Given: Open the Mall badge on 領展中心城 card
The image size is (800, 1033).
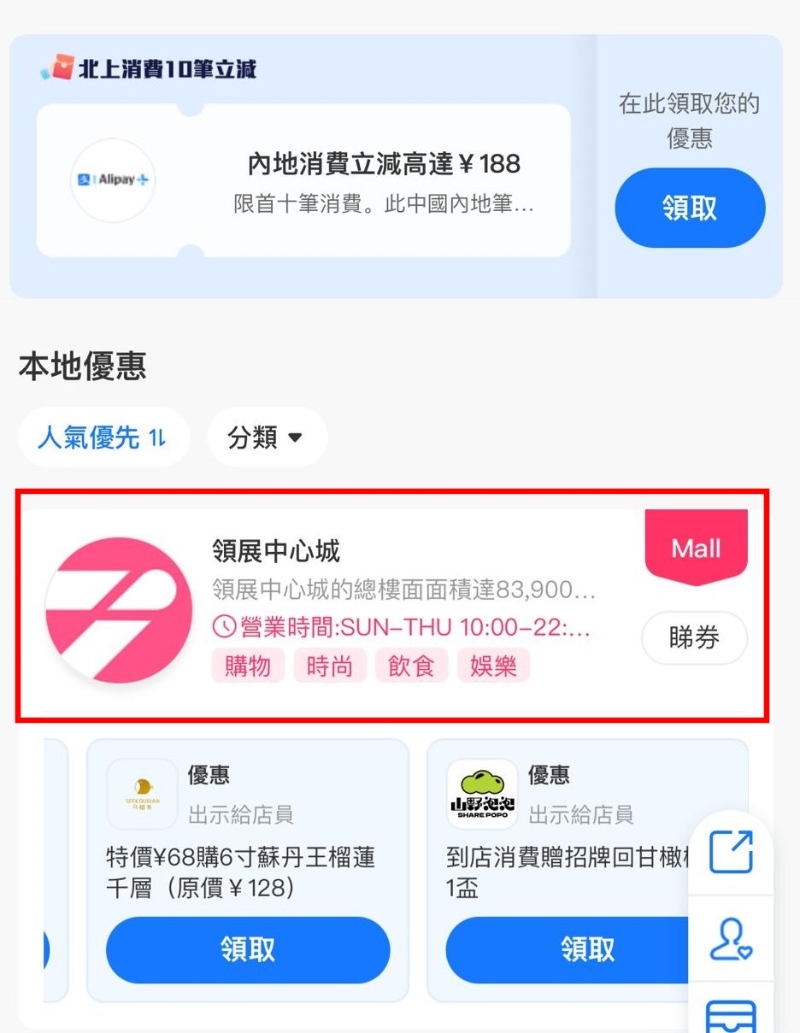Looking at the screenshot, I should click(x=697, y=547).
